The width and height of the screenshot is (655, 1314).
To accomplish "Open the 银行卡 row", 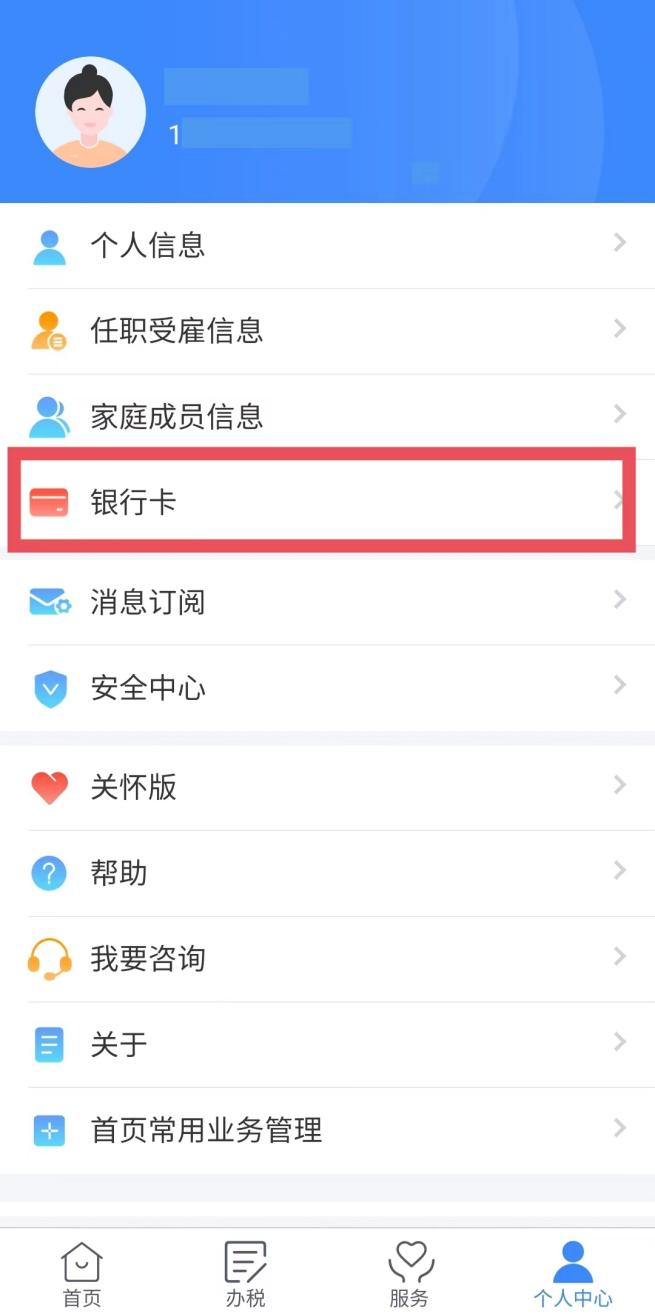I will click(327, 501).
